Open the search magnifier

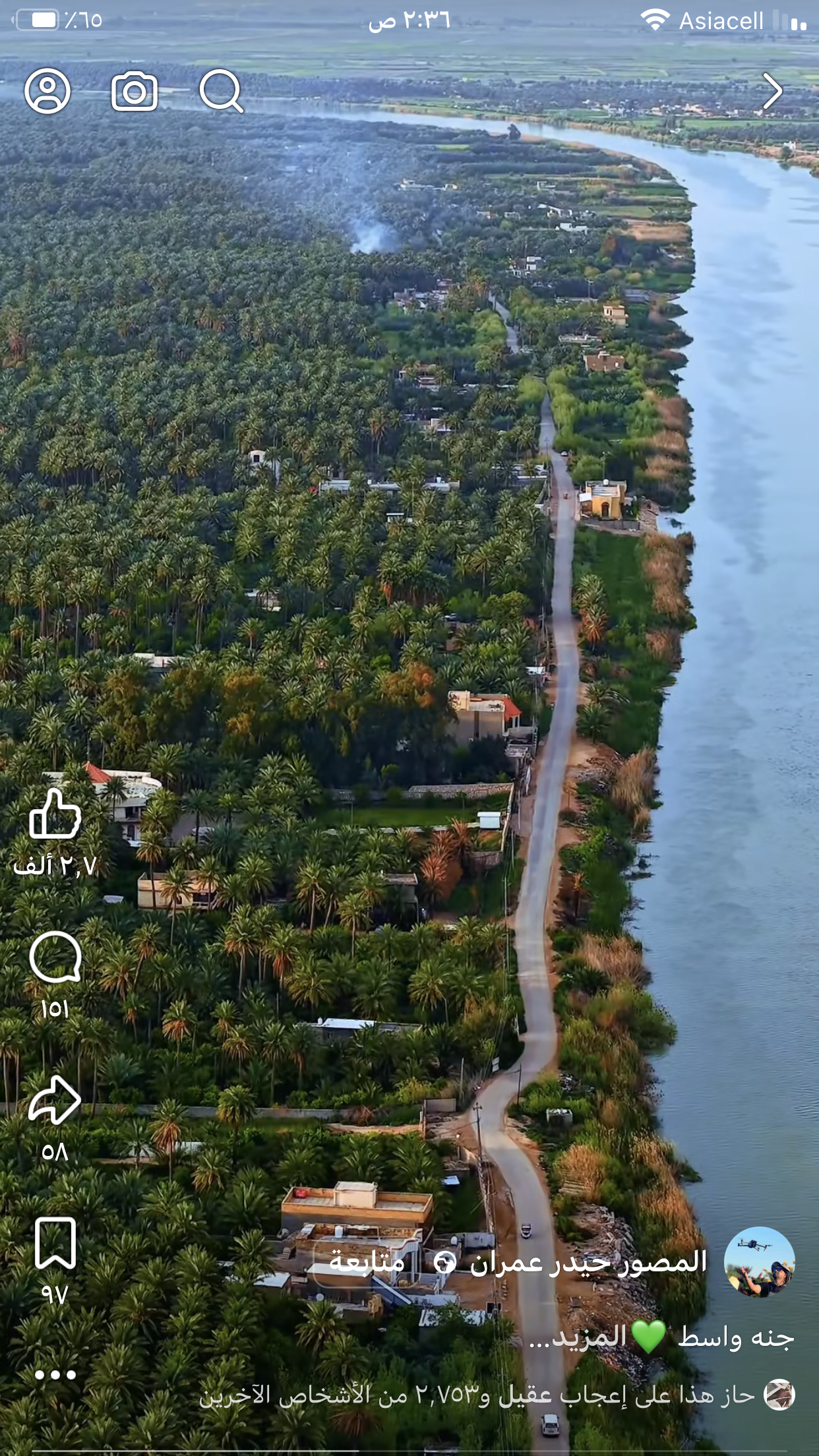[x=222, y=91]
